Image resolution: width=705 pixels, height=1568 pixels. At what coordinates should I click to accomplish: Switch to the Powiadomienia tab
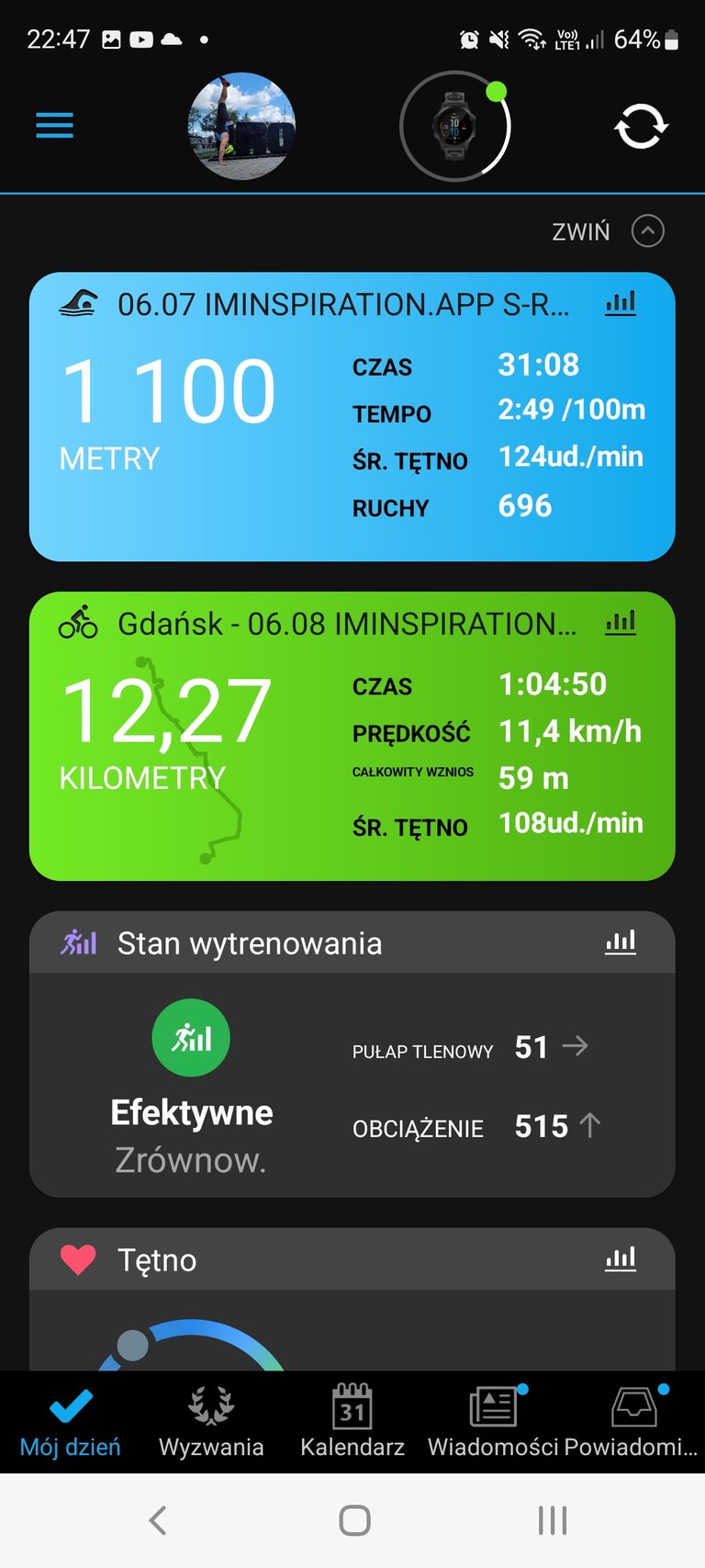(633, 1422)
